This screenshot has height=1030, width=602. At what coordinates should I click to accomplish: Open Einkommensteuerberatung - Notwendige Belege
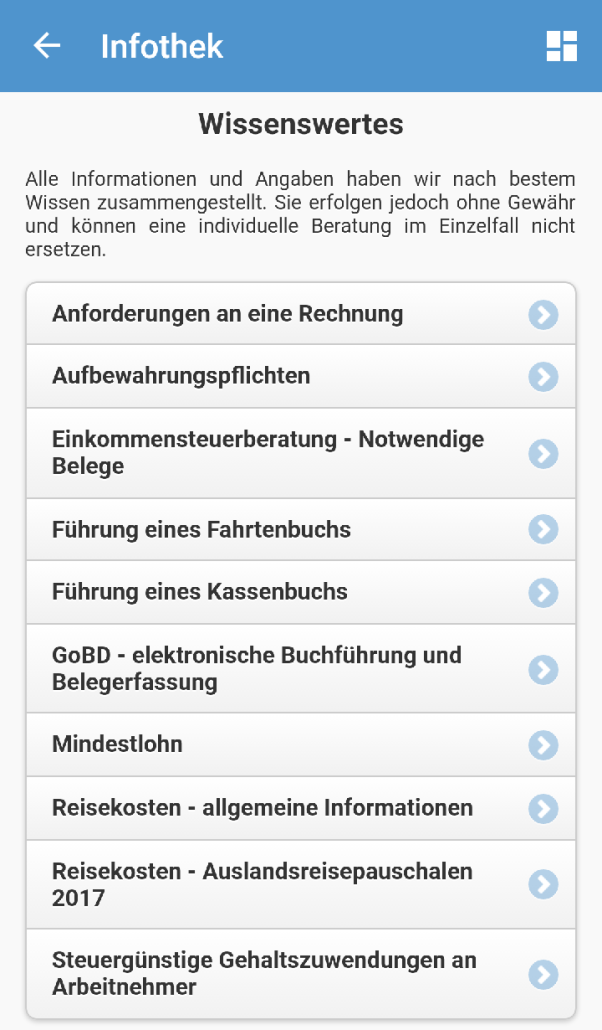pyautogui.click(x=301, y=453)
